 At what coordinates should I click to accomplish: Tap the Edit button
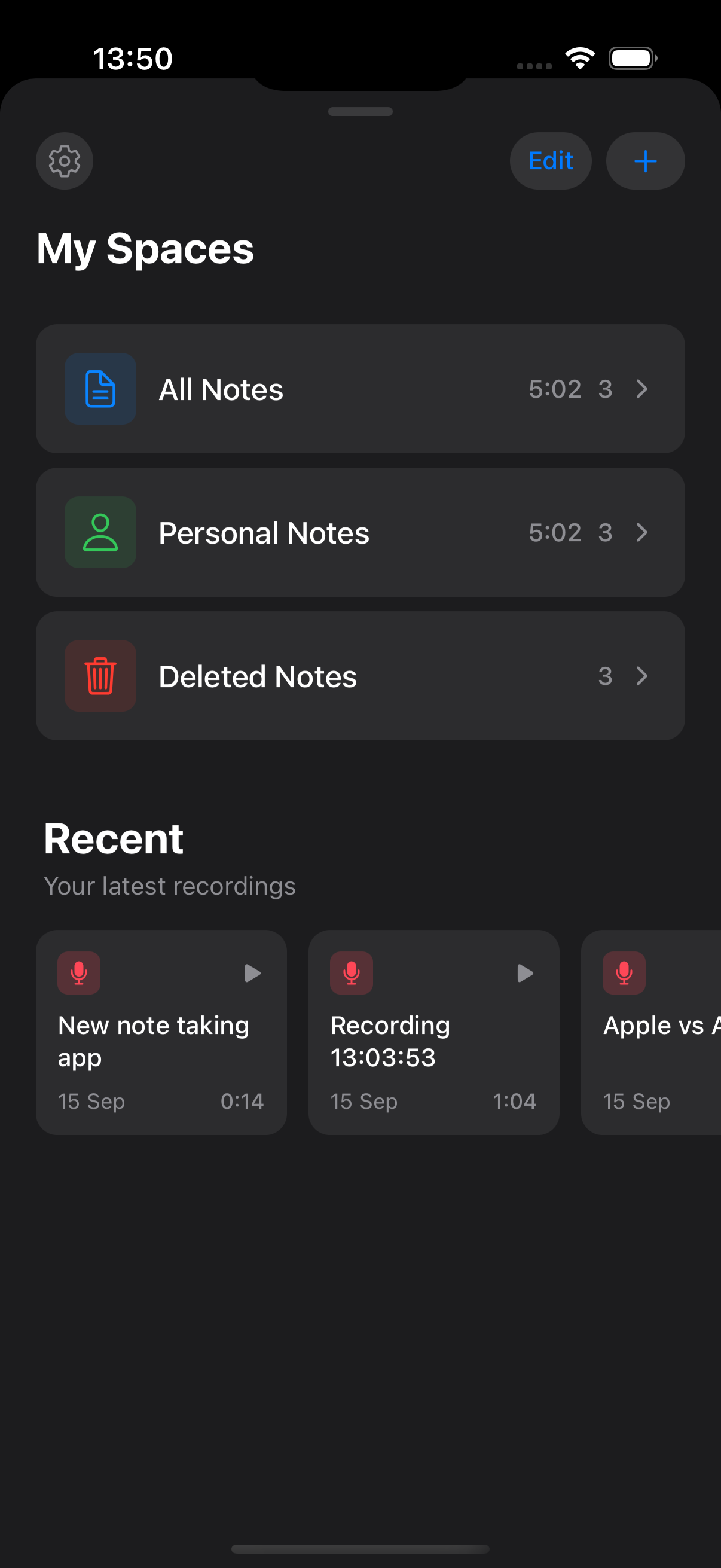pos(550,161)
